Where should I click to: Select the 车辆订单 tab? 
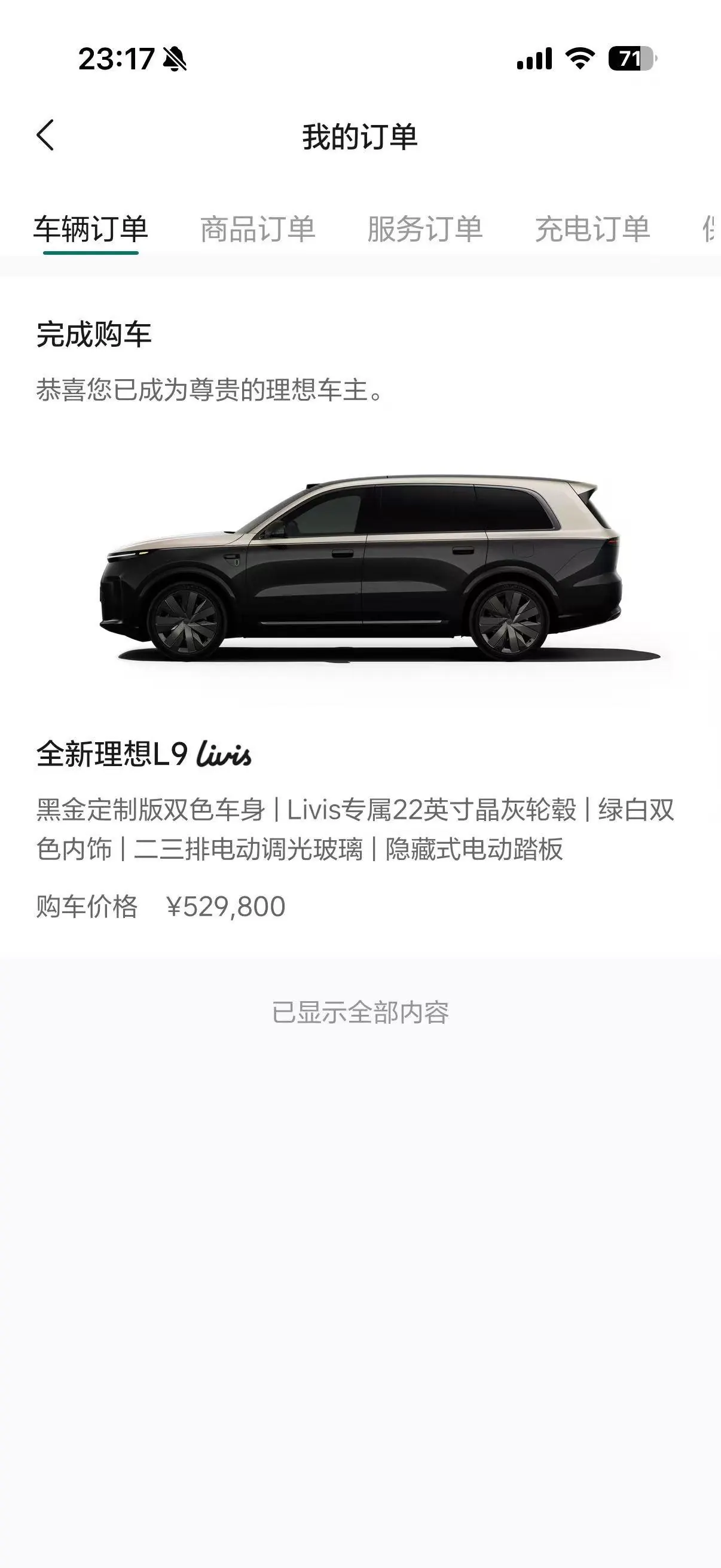click(x=91, y=230)
